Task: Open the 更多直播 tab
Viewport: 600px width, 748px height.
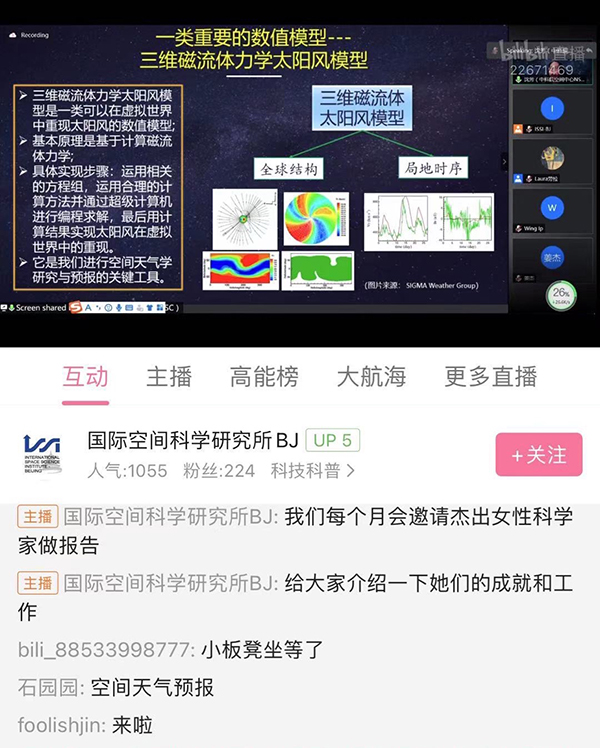Action: coord(490,377)
